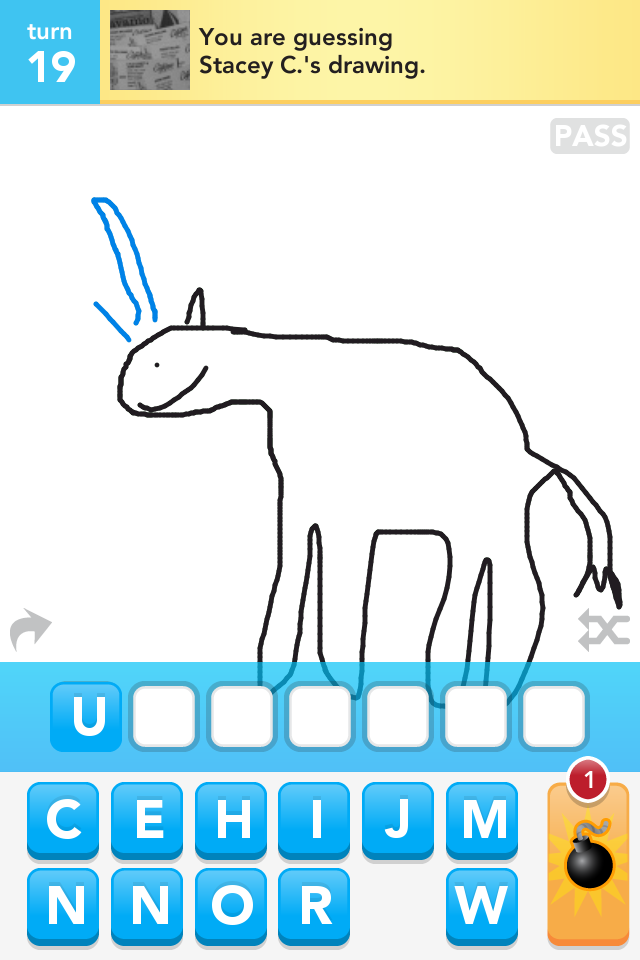Select the letter E tile
This screenshot has width=640, height=960.
tap(147, 820)
